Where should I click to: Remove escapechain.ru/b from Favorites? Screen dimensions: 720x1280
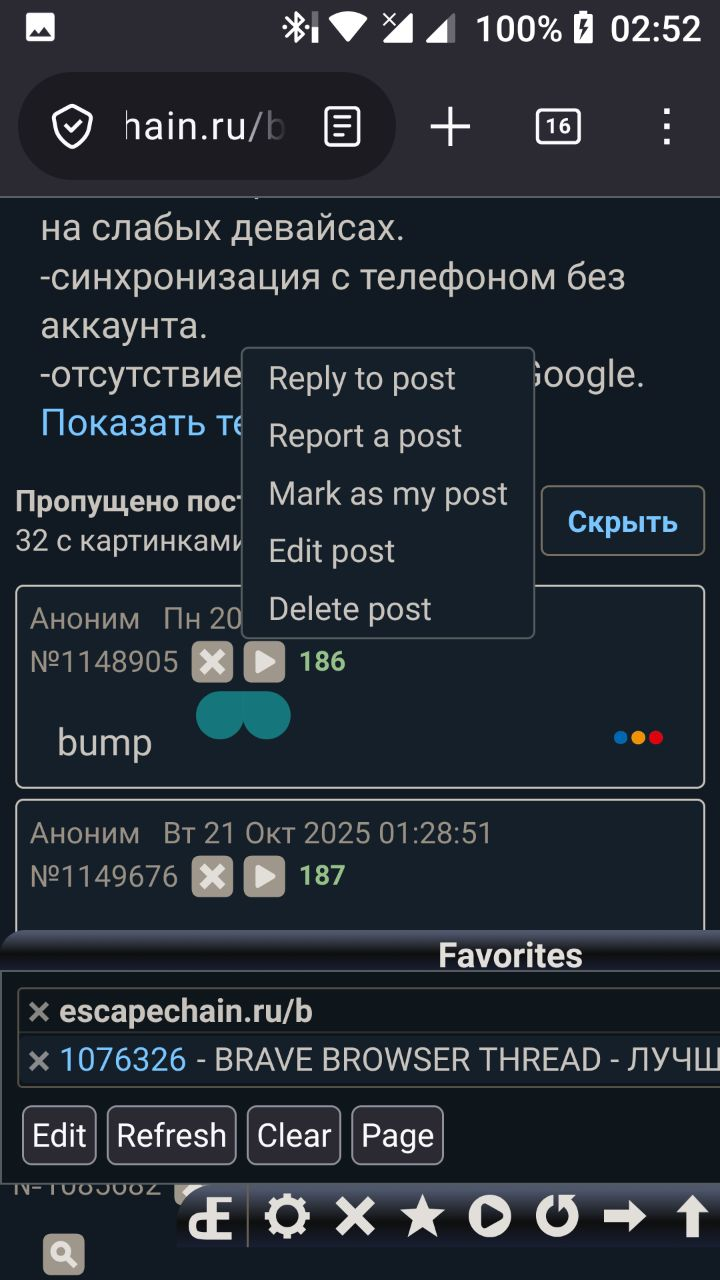tap(39, 1012)
